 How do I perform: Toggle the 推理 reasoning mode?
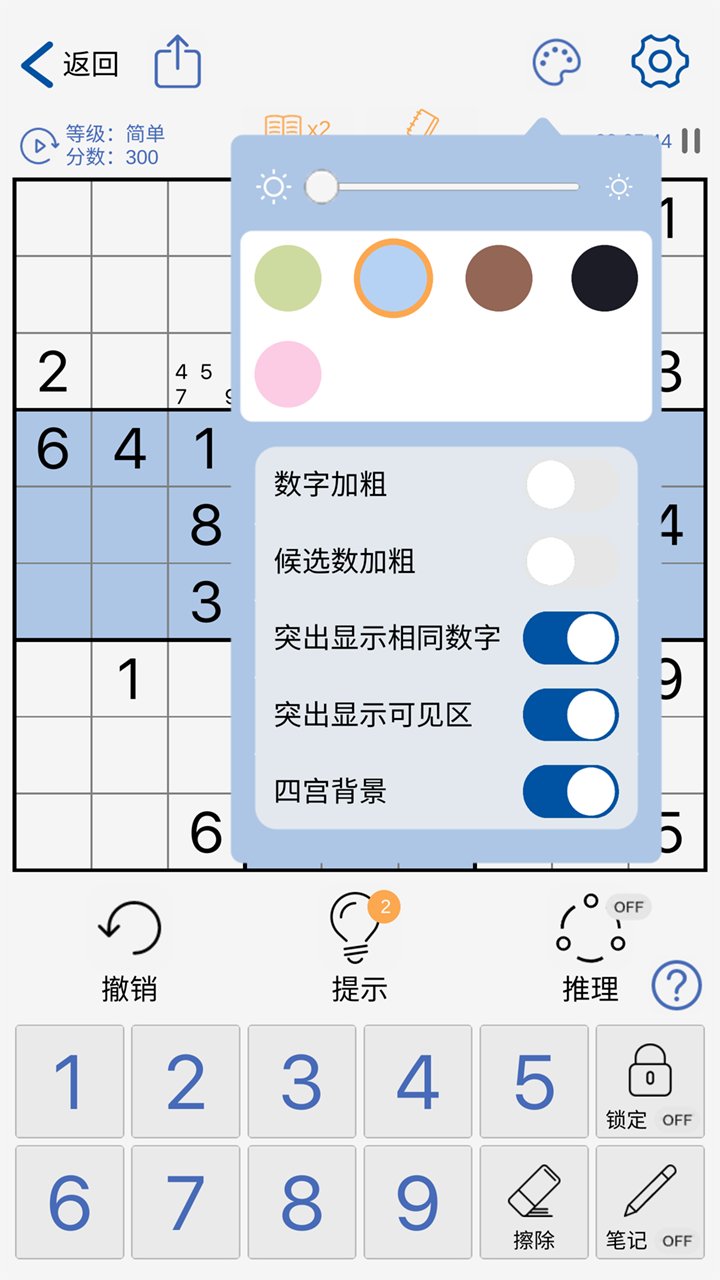(x=591, y=950)
